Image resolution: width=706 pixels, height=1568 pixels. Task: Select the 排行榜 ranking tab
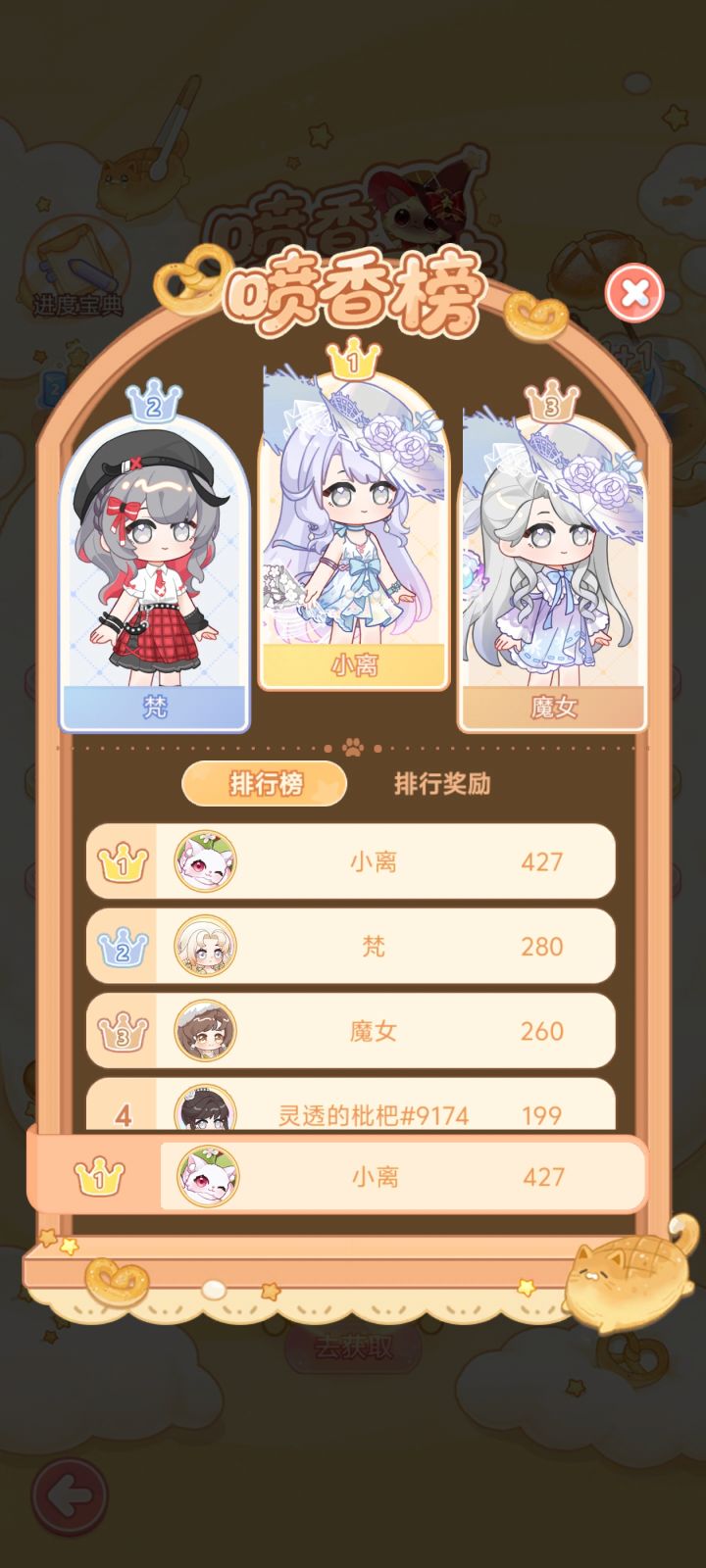[263, 784]
